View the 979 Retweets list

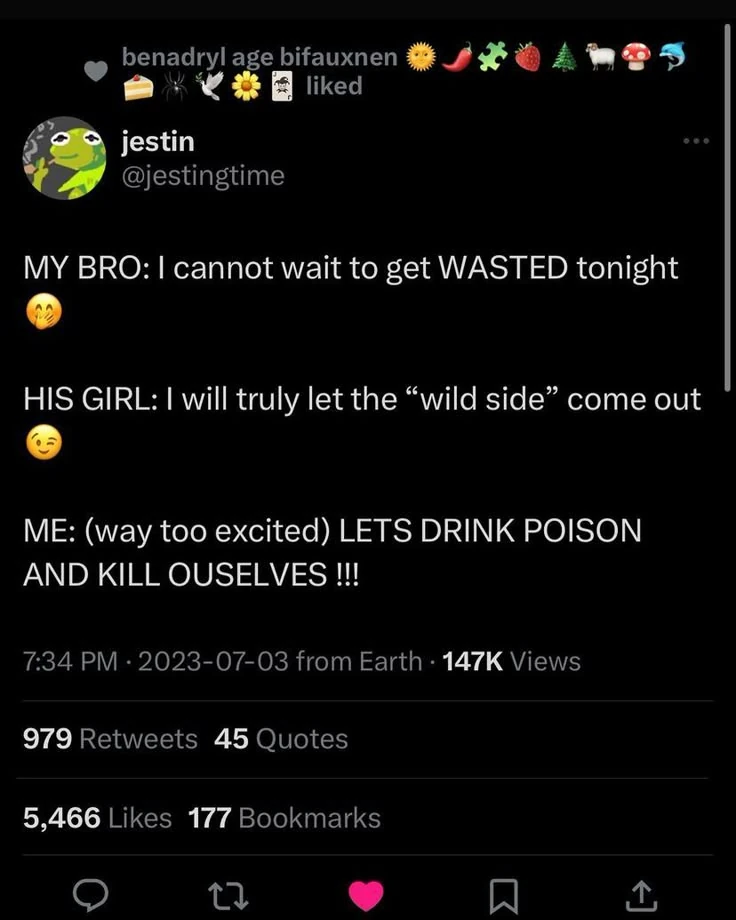pyautogui.click(x=110, y=739)
